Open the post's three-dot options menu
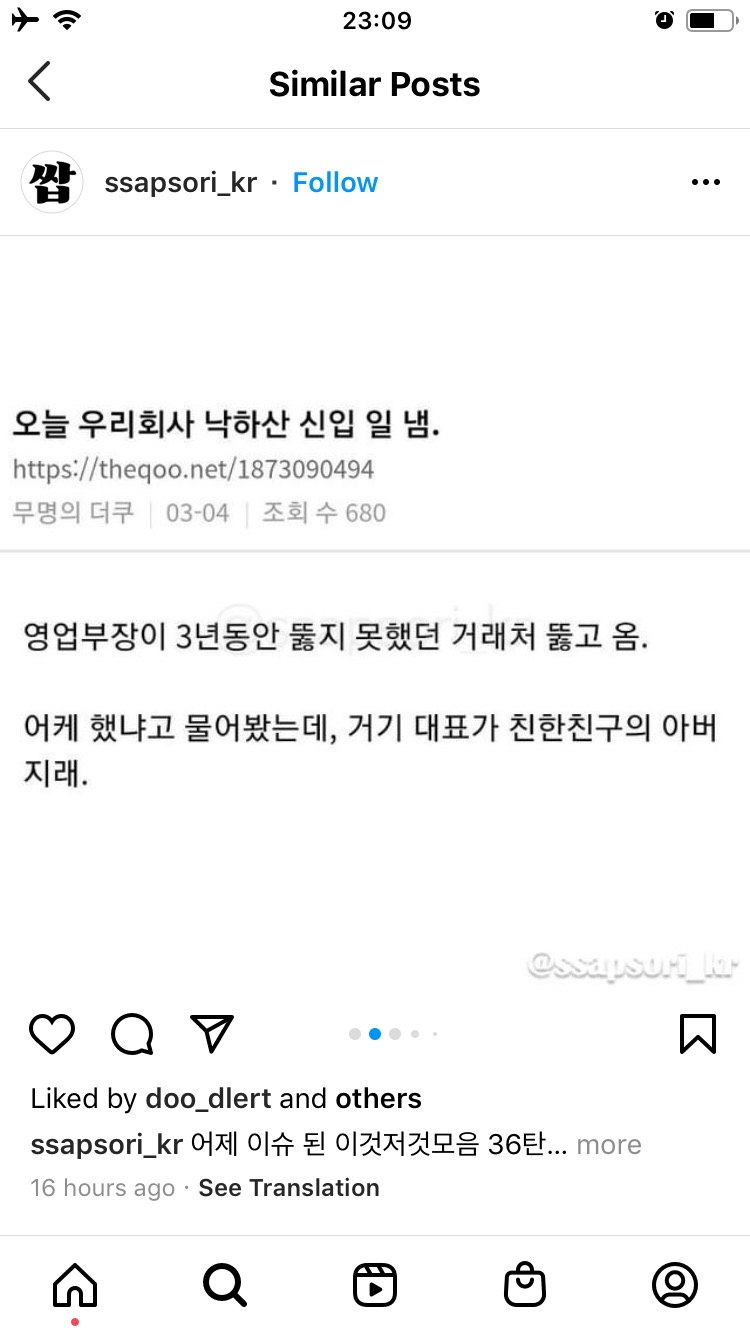750x1334 pixels. tap(705, 183)
